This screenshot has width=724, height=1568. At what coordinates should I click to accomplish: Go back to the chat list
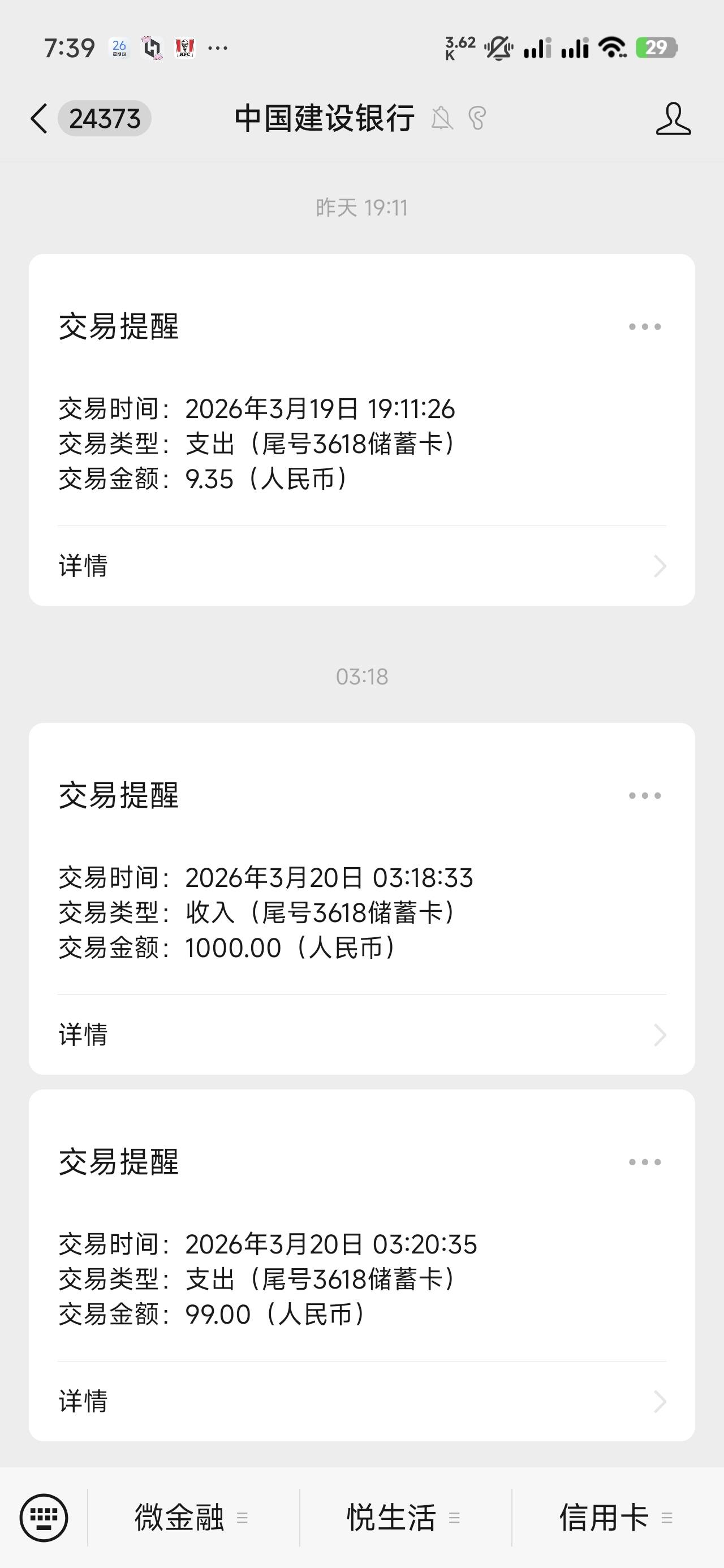[39, 118]
